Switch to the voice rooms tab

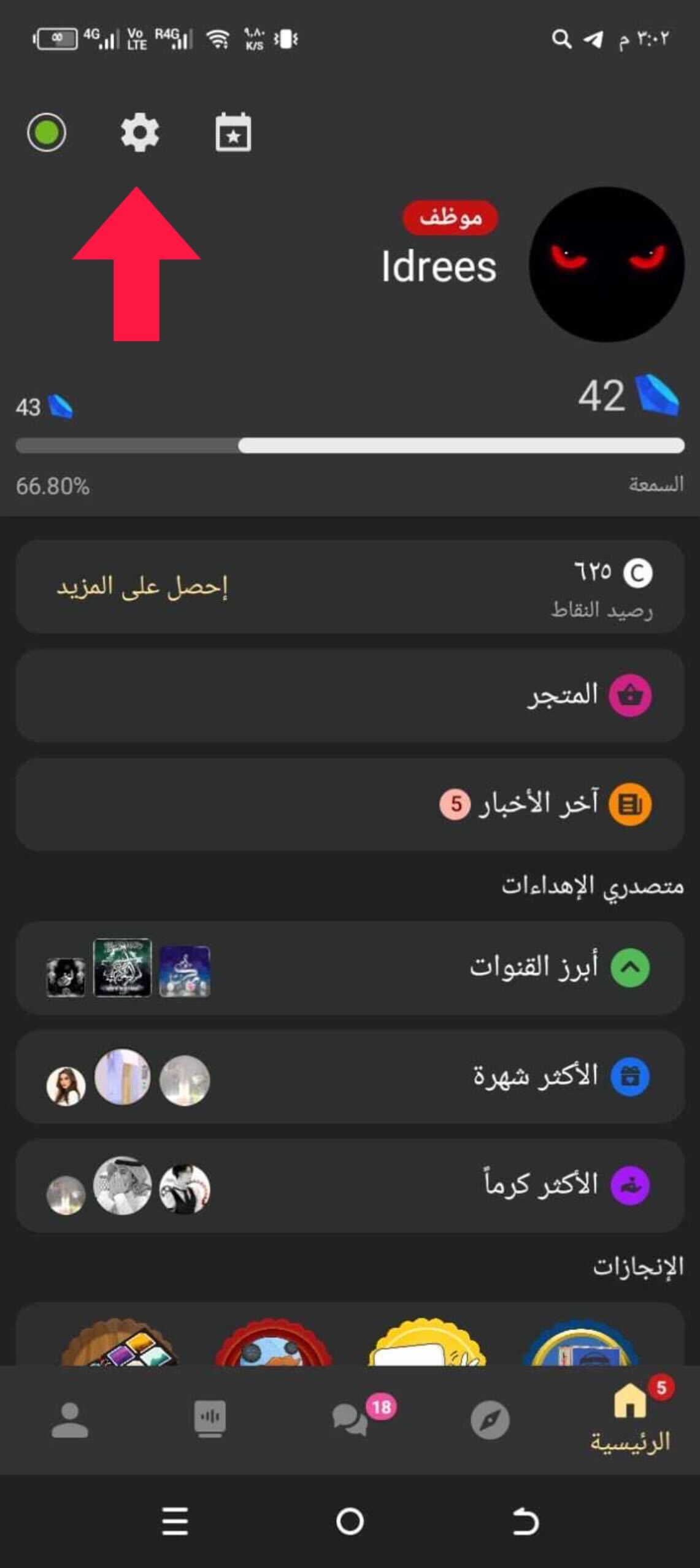click(x=210, y=1420)
